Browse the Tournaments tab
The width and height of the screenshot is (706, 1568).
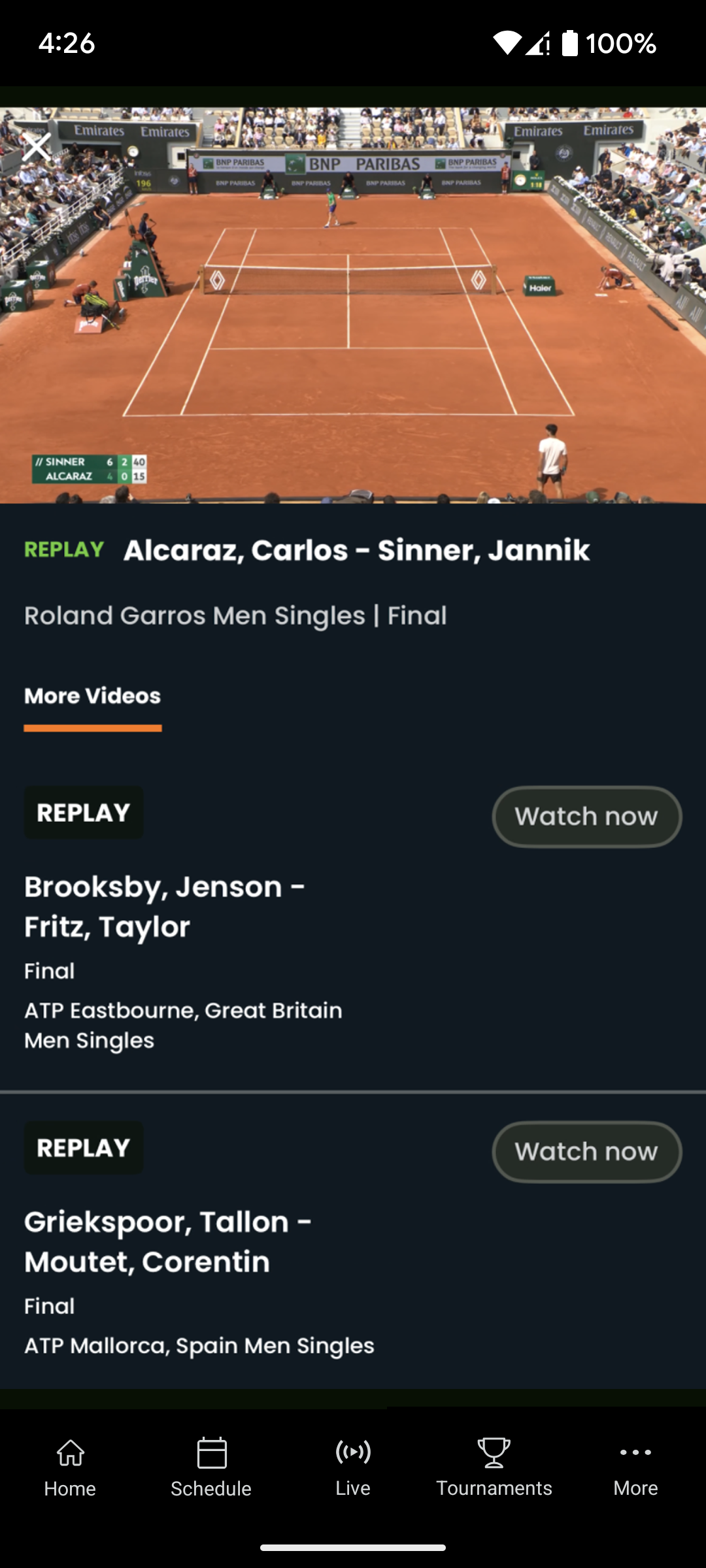tap(494, 1467)
